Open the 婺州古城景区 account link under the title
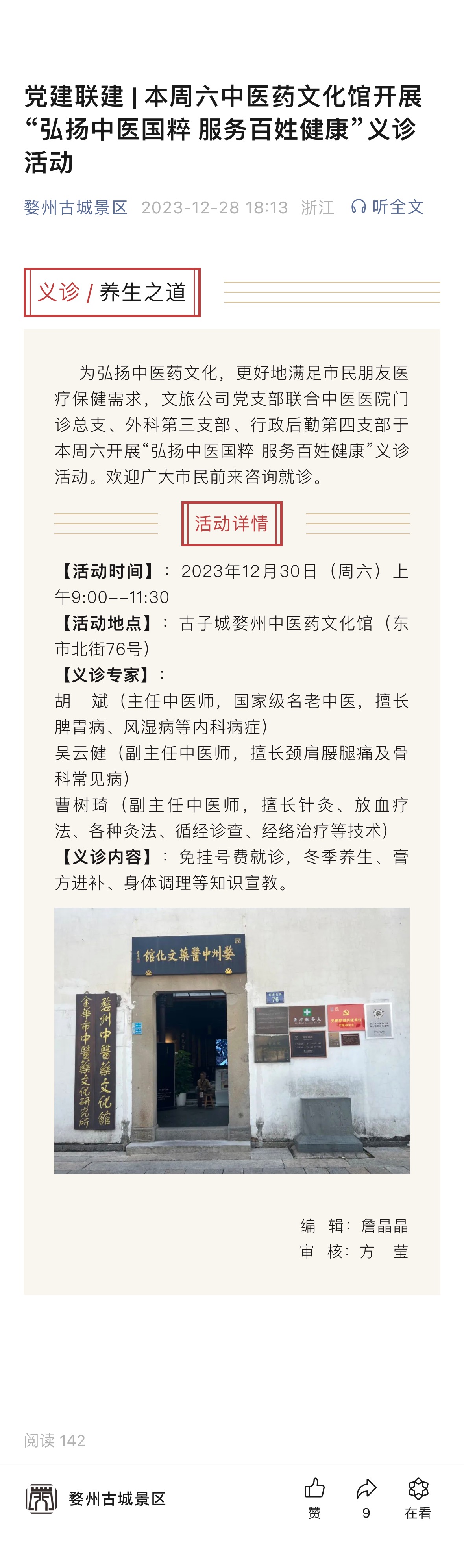The image size is (464, 1568). coord(76,207)
